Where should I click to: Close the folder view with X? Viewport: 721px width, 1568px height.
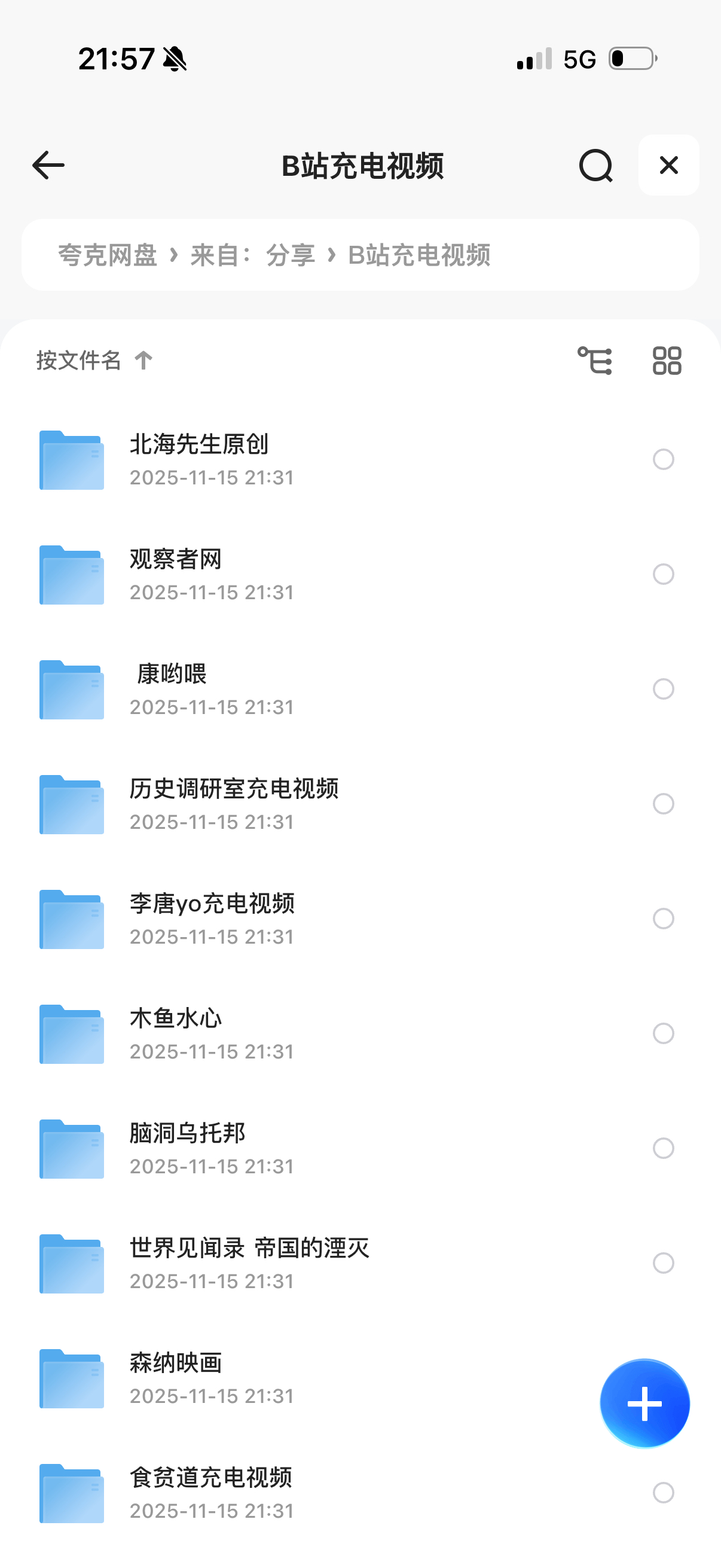click(668, 166)
